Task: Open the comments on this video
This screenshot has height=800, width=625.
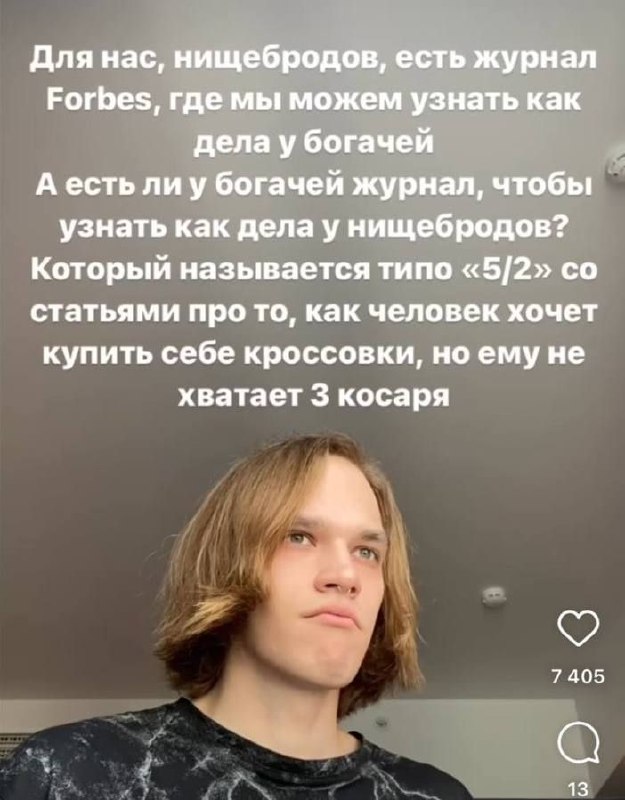Action: point(580,741)
